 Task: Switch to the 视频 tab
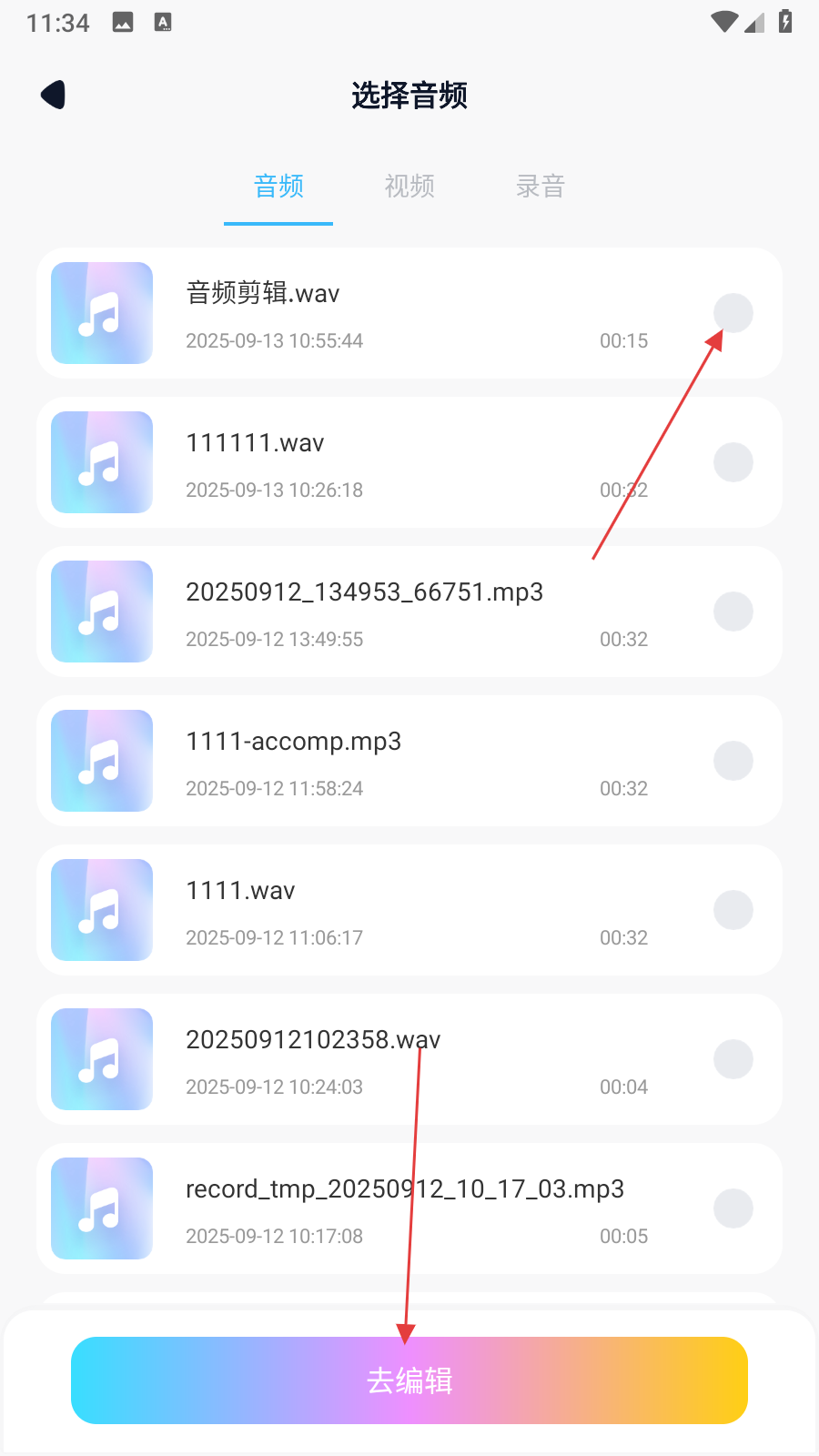pos(409,187)
